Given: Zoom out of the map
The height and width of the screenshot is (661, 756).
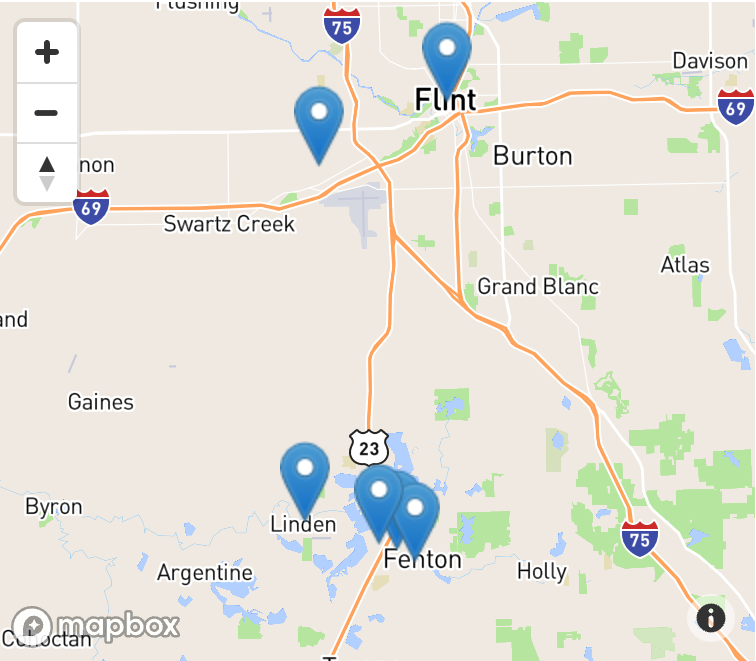Looking at the screenshot, I should click(x=47, y=113).
